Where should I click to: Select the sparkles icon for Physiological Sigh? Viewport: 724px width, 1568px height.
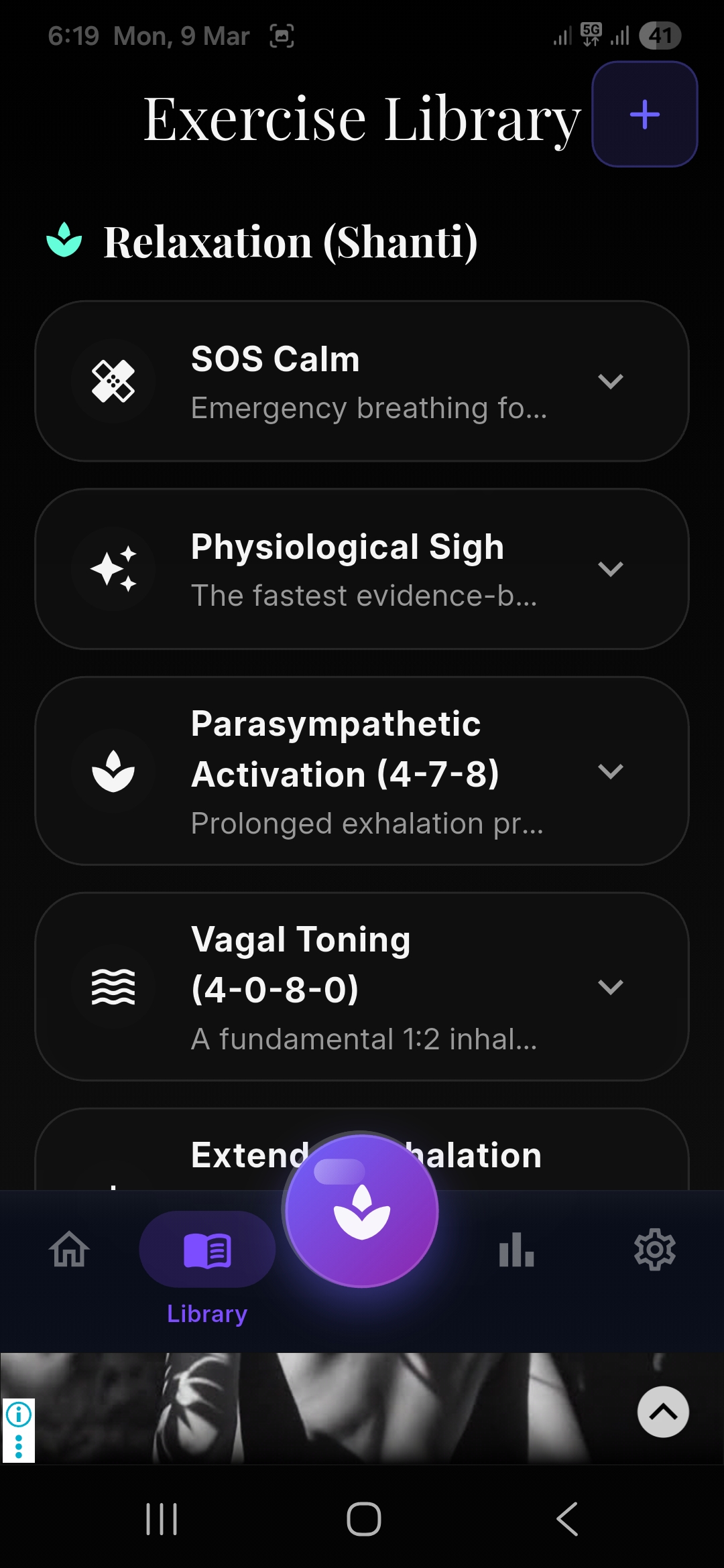click(113, 568)
